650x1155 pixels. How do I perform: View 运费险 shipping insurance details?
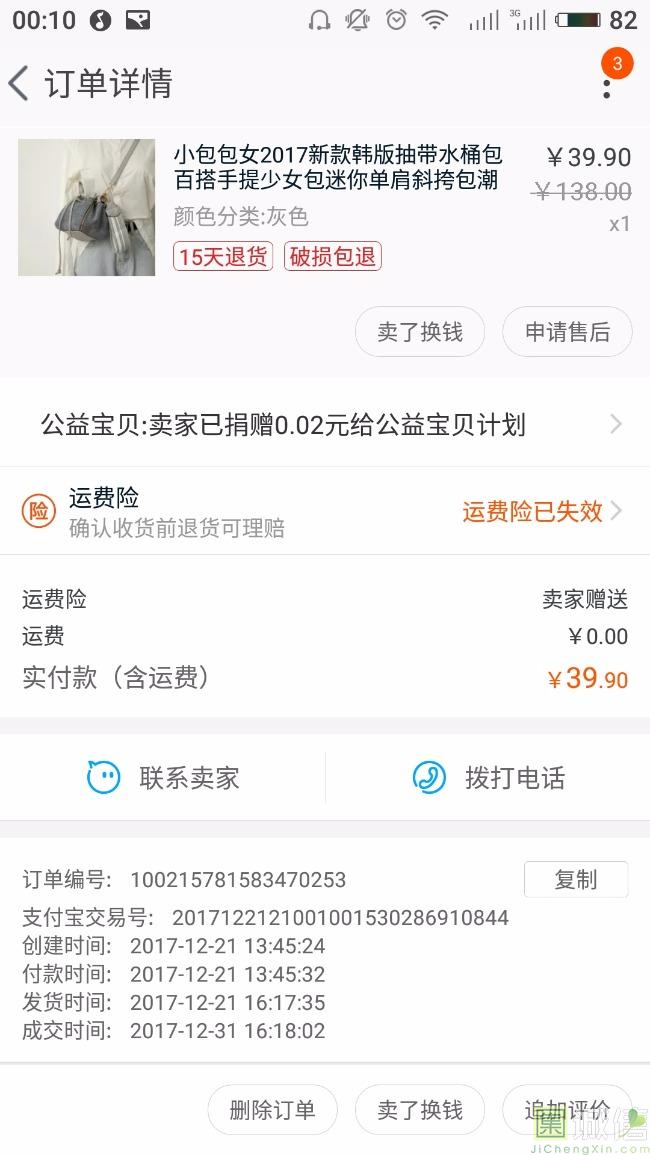tap(325, 511)
